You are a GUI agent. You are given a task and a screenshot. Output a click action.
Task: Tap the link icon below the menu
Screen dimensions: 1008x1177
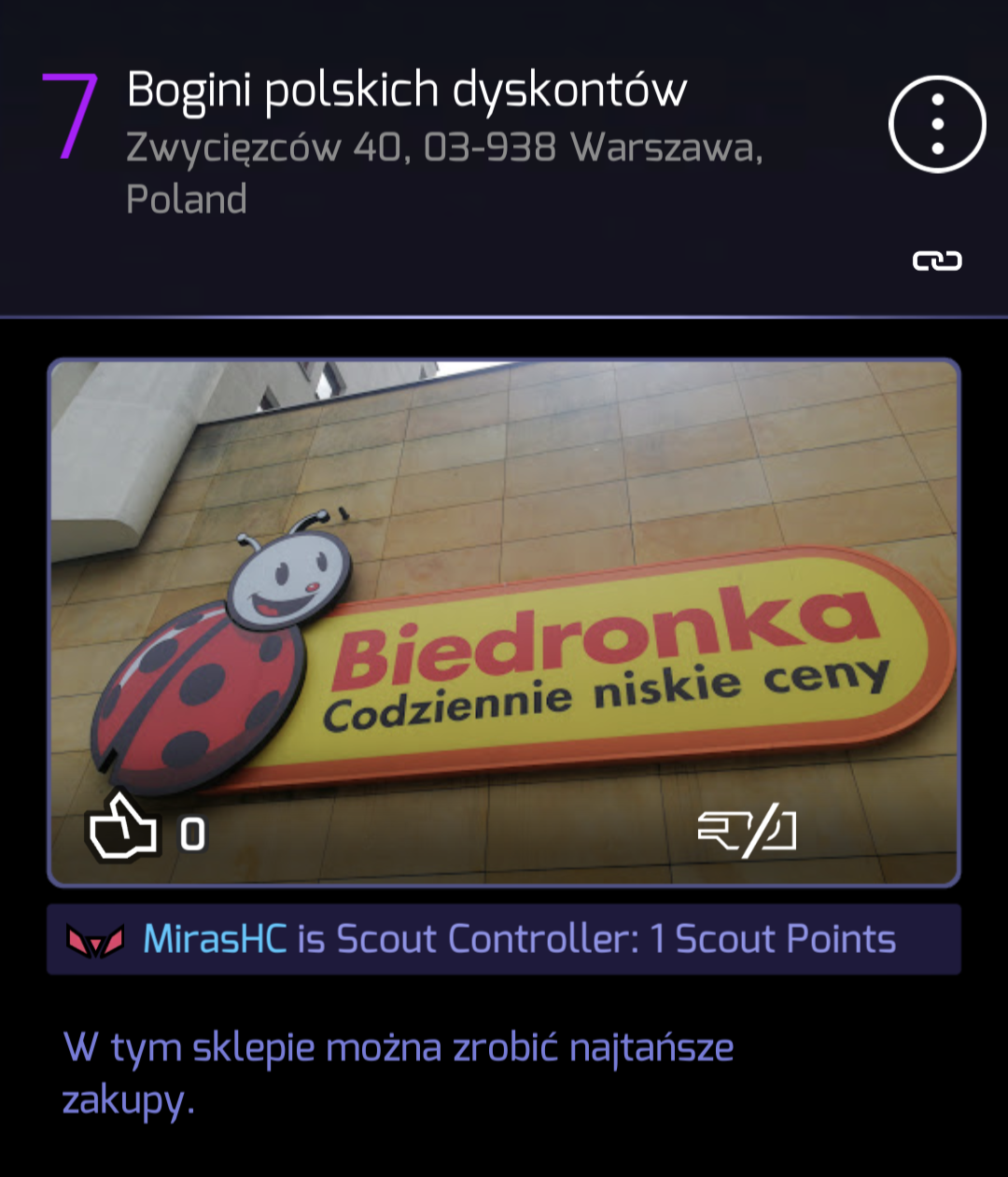[937, 261]
